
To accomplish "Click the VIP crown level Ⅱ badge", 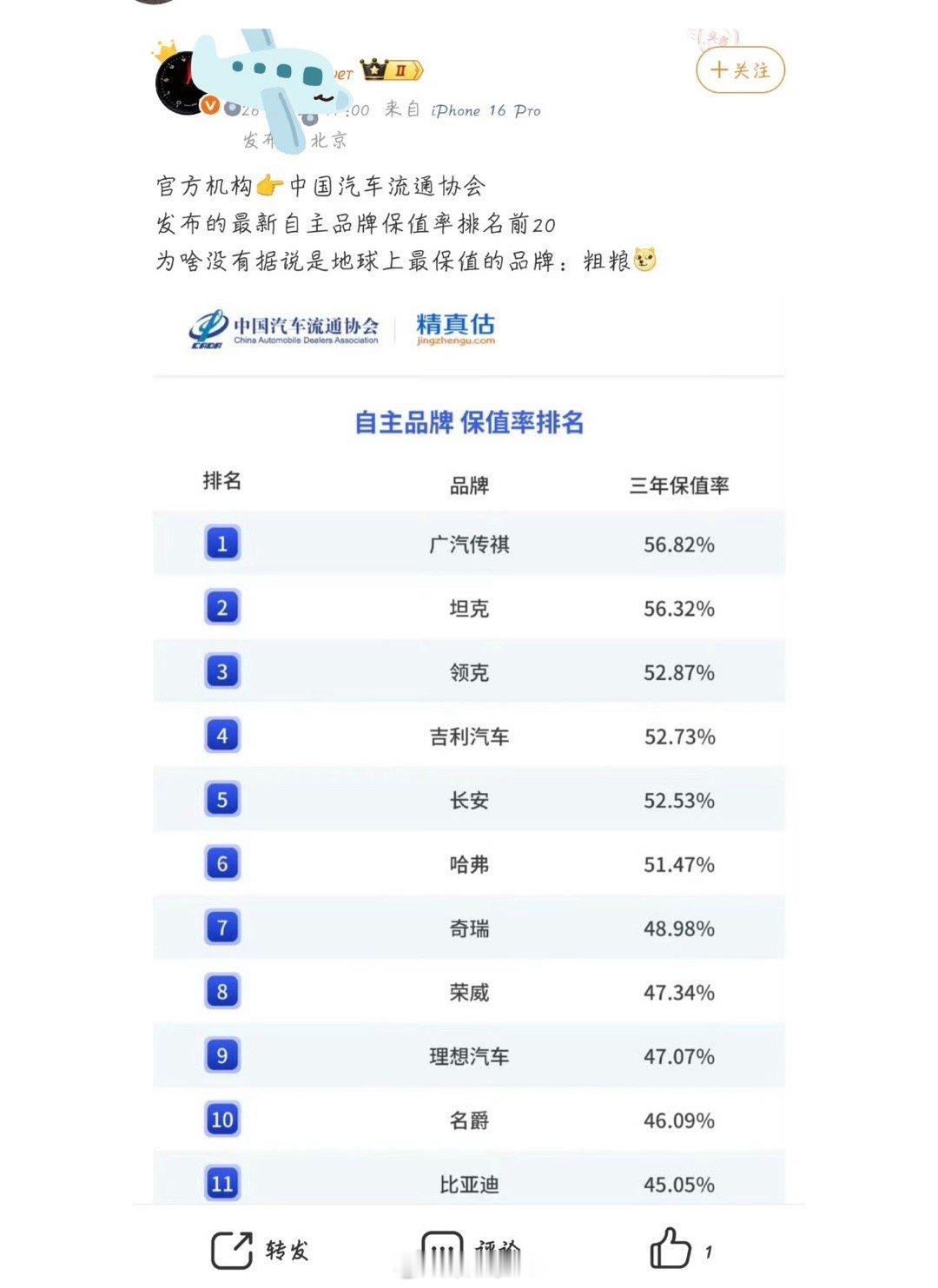I will point(393,68).
